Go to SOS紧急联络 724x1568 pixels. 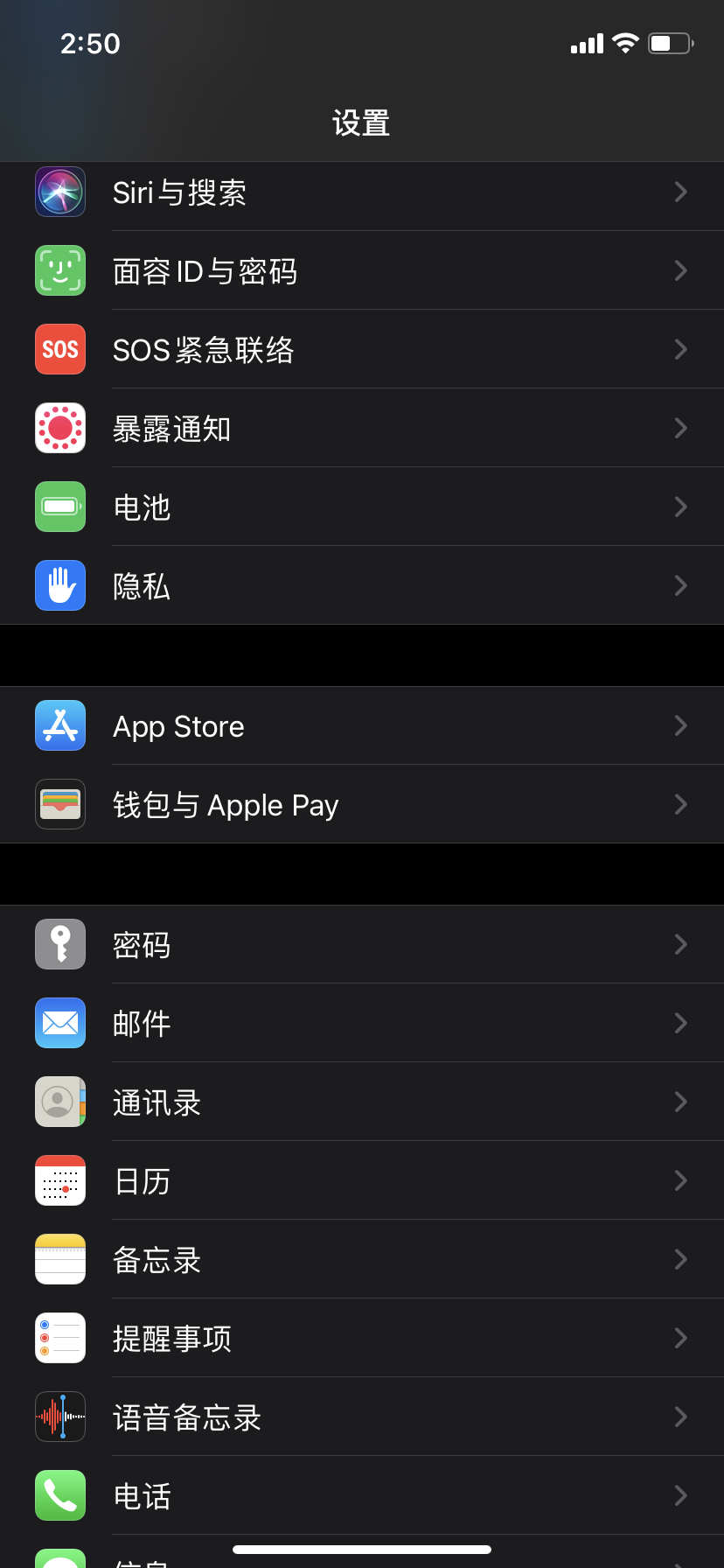(361, 350)
